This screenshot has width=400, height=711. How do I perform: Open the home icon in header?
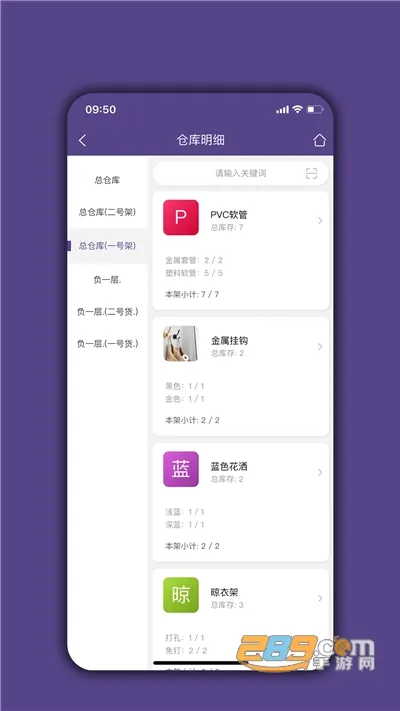(319, 140)
